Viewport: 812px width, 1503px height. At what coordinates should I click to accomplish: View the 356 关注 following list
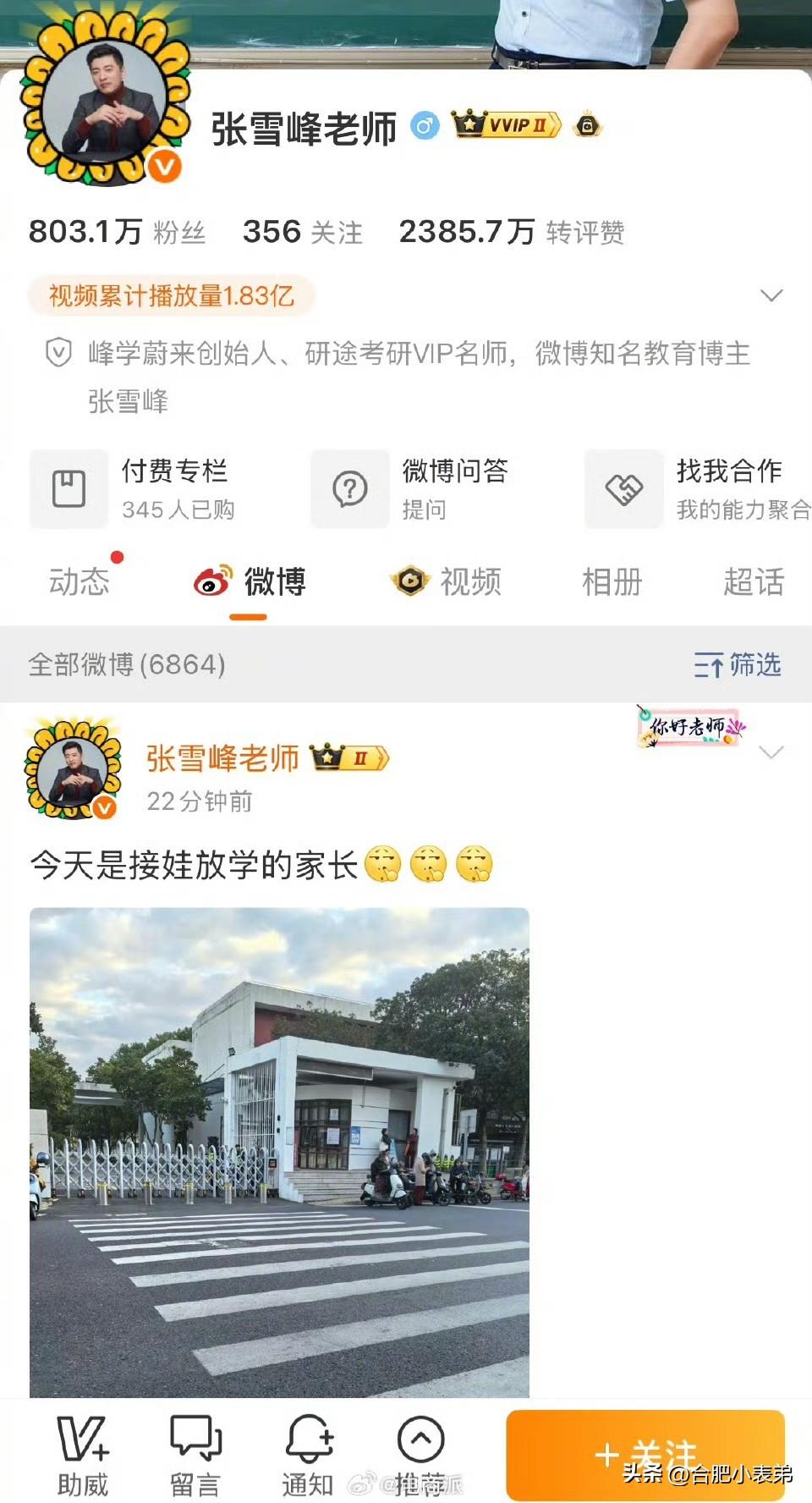302,232
